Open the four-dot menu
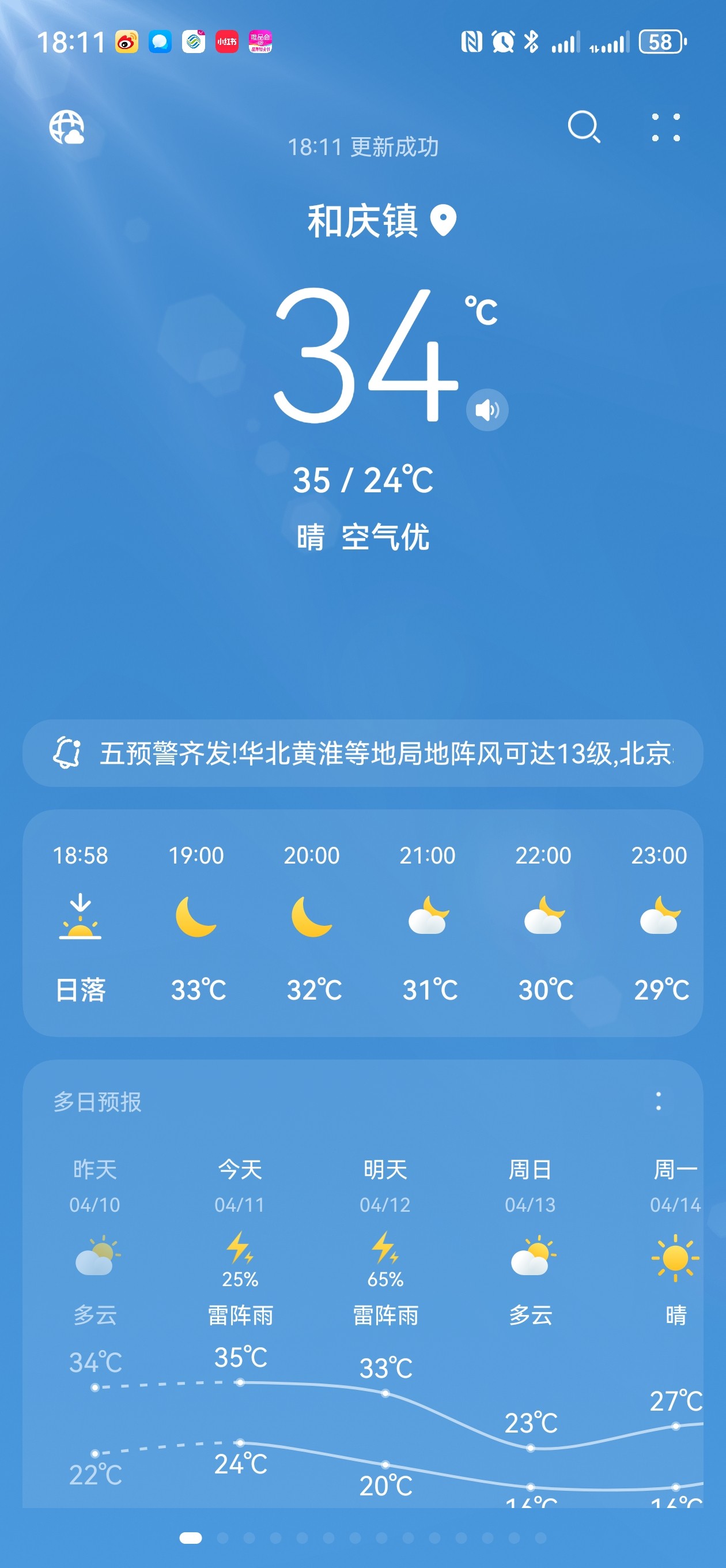Image resolution: width=726 pixels, height=1568 pixels. point(665,127)
